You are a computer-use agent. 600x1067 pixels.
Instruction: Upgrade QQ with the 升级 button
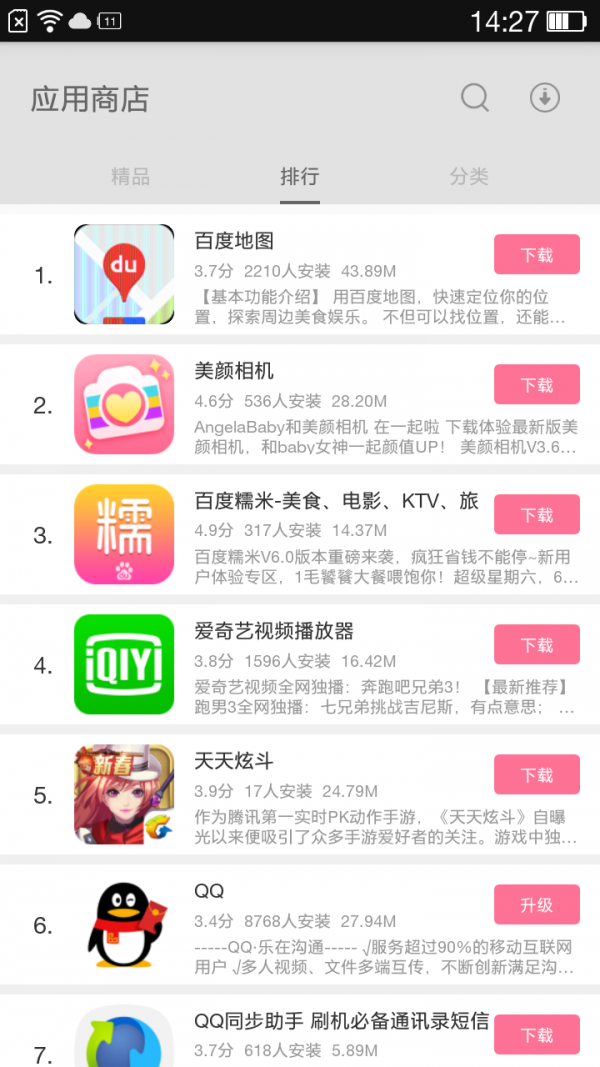[x=536, y=905]
